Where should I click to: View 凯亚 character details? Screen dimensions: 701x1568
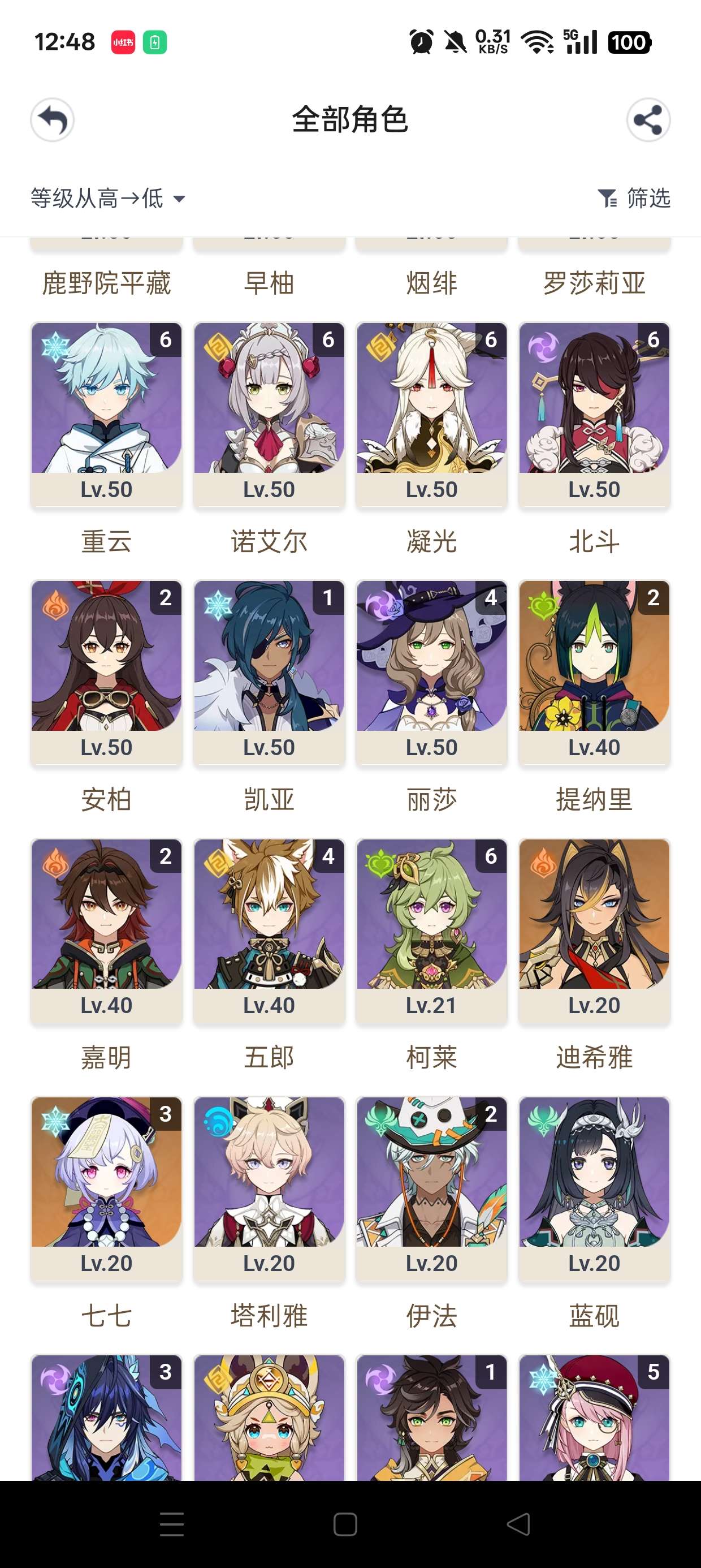tap(269, 672)
